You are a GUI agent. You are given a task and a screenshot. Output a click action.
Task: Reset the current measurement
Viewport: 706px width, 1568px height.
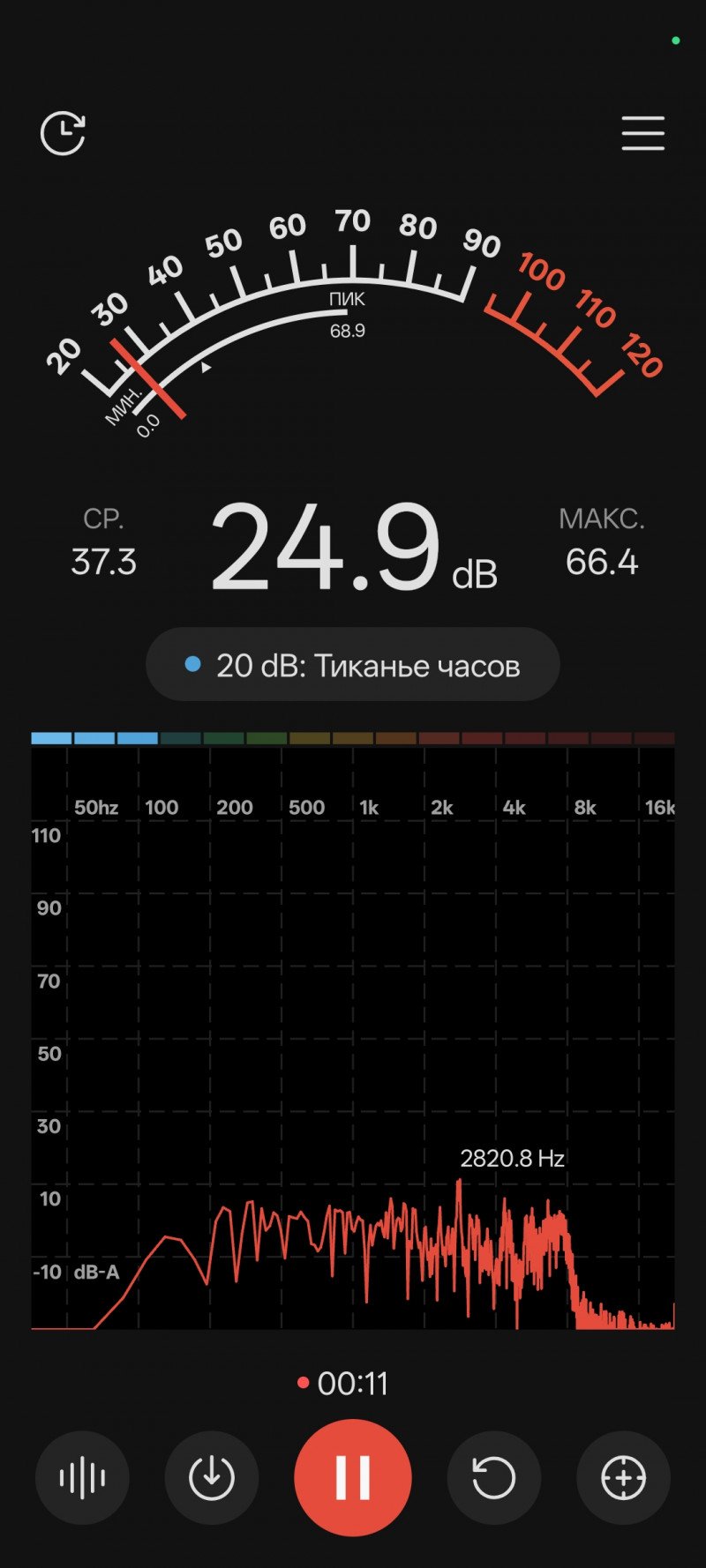coord(494,1477)
